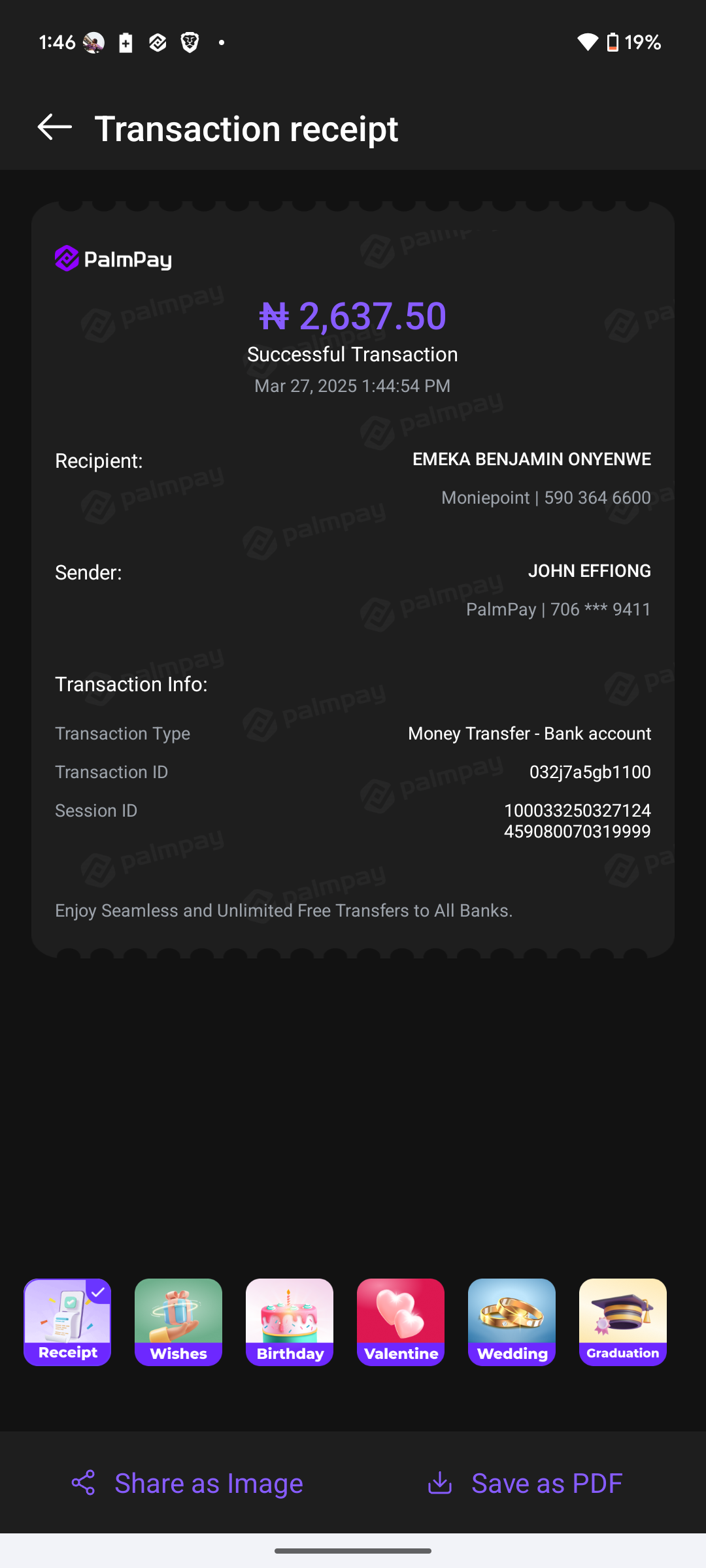
Task: Choose the Graduation receipt theme
Action: (x=623, y=1322)
